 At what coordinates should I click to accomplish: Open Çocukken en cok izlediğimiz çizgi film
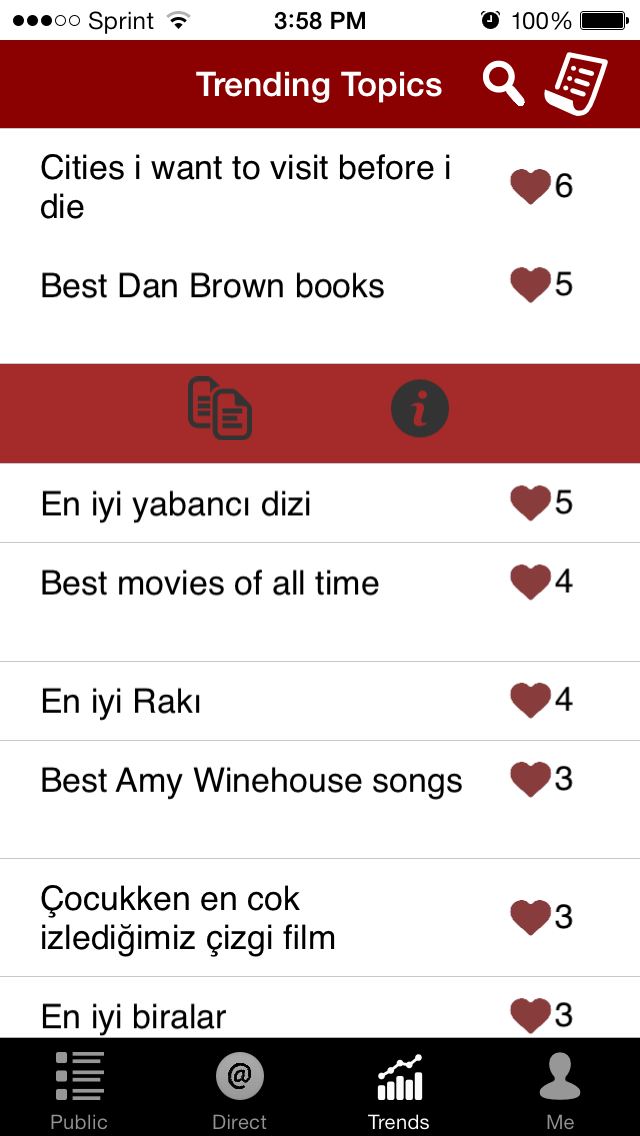click(320, 917)
